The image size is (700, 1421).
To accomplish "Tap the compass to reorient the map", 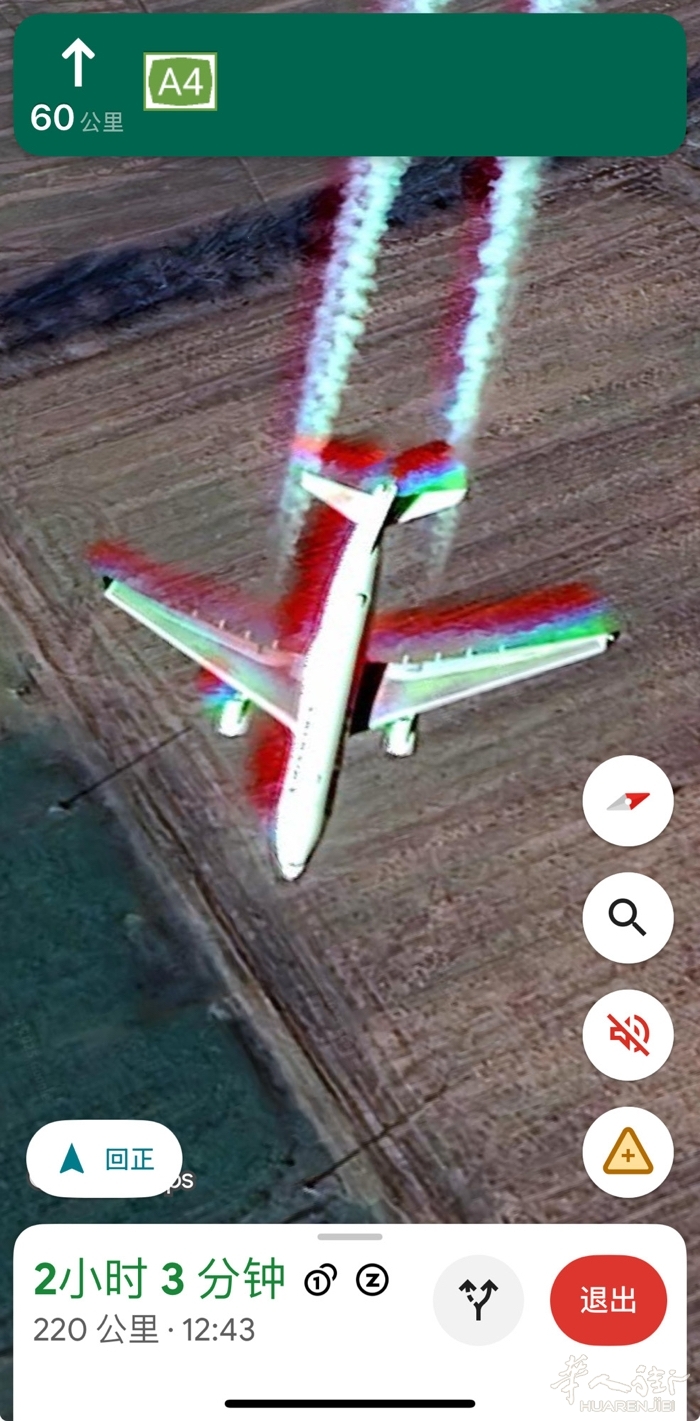I will 628,801.
